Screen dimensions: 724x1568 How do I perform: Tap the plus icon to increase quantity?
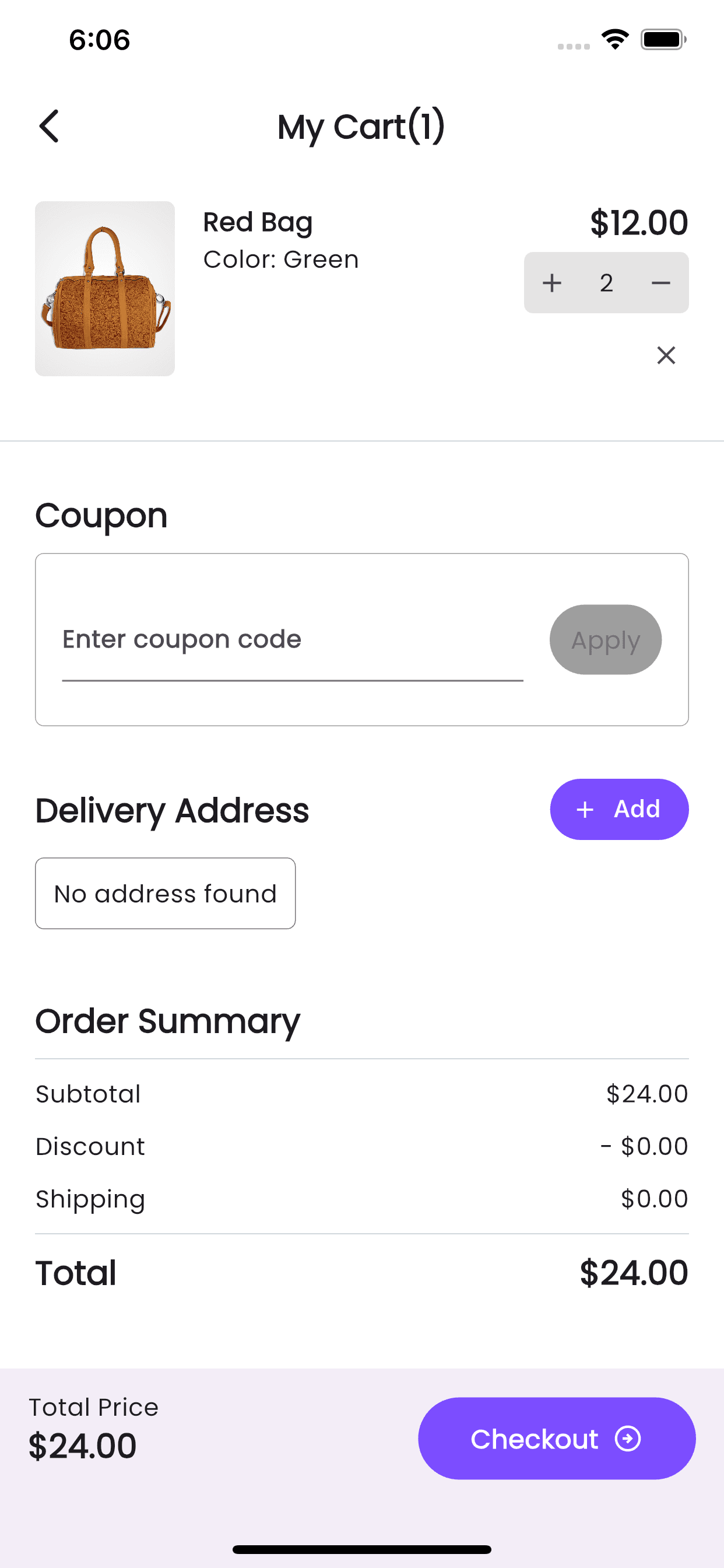pos(552,282)
